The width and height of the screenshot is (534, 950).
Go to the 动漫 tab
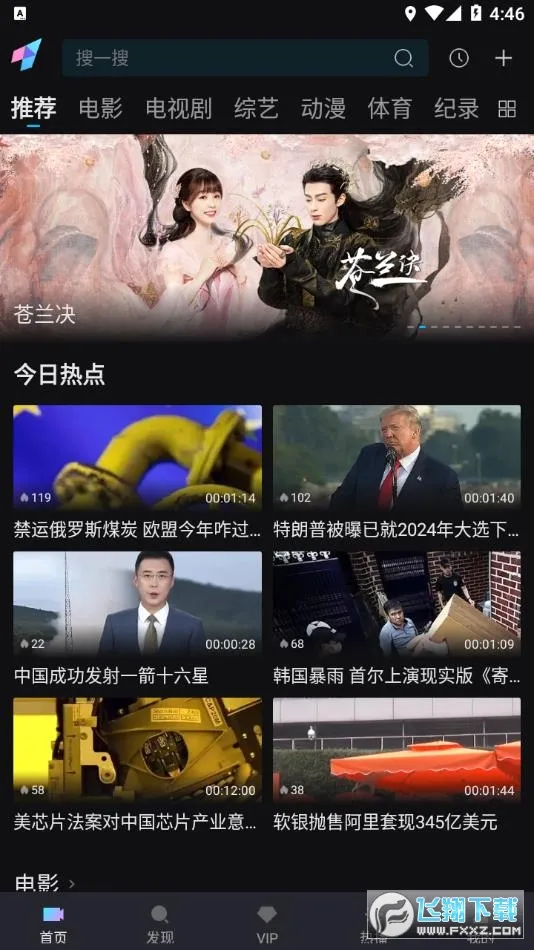pyautogui.click(x=323, y=108)
